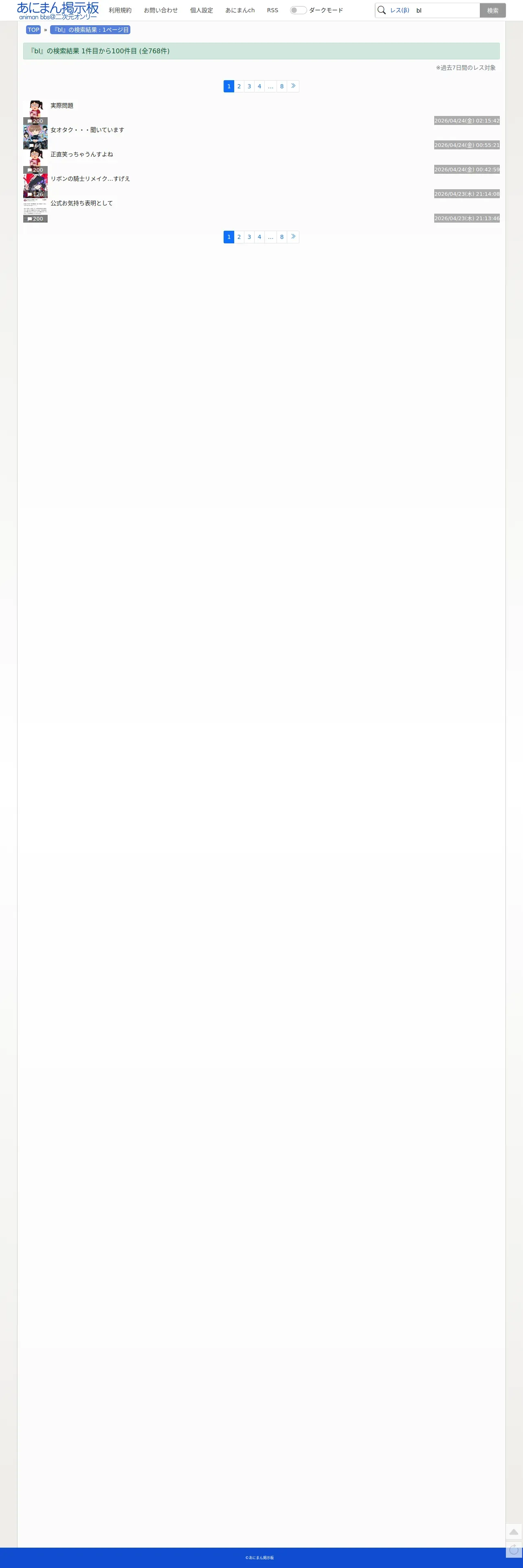Image resolution: width=523 pixels, height=1568 pixels.
Task: Jump to page 8 in top pagination
Action: [x=281, y=86]
